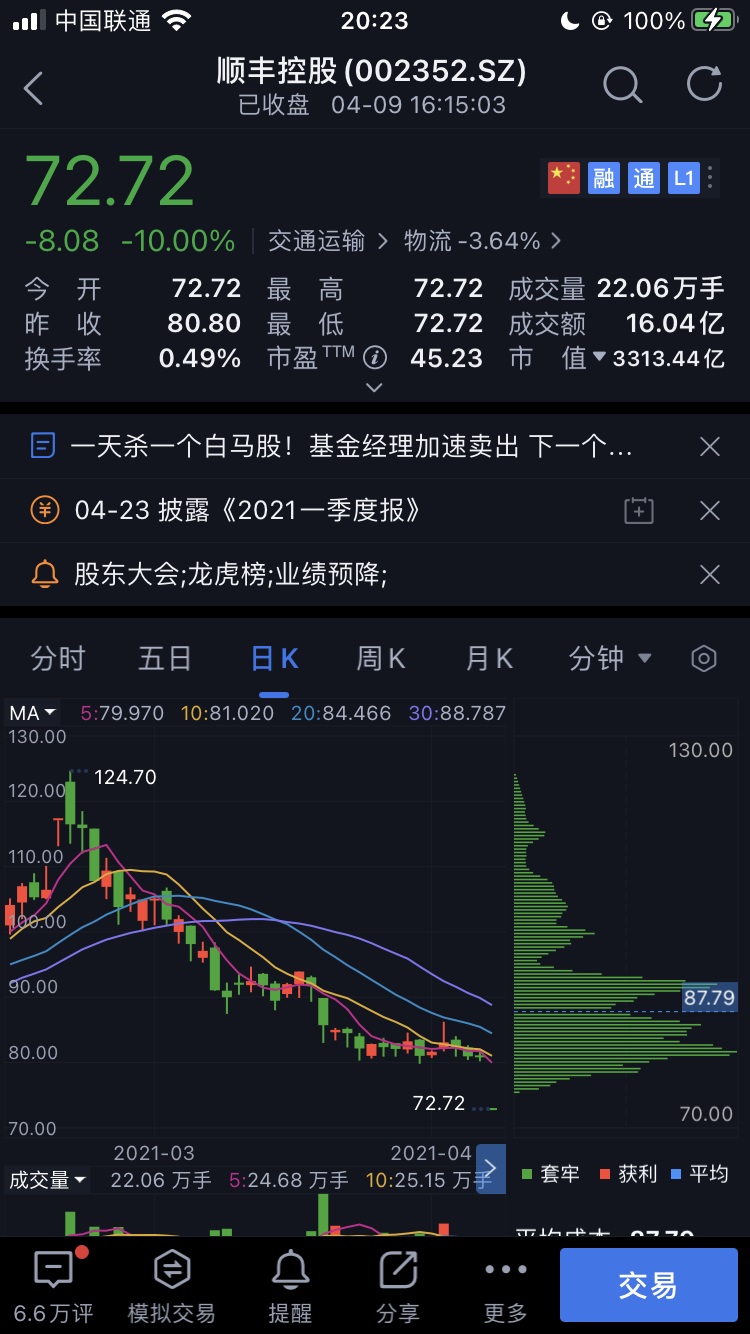Go back using the top-left arrow
Screen dimensions: 750x1334
click(x=34, y=88)
